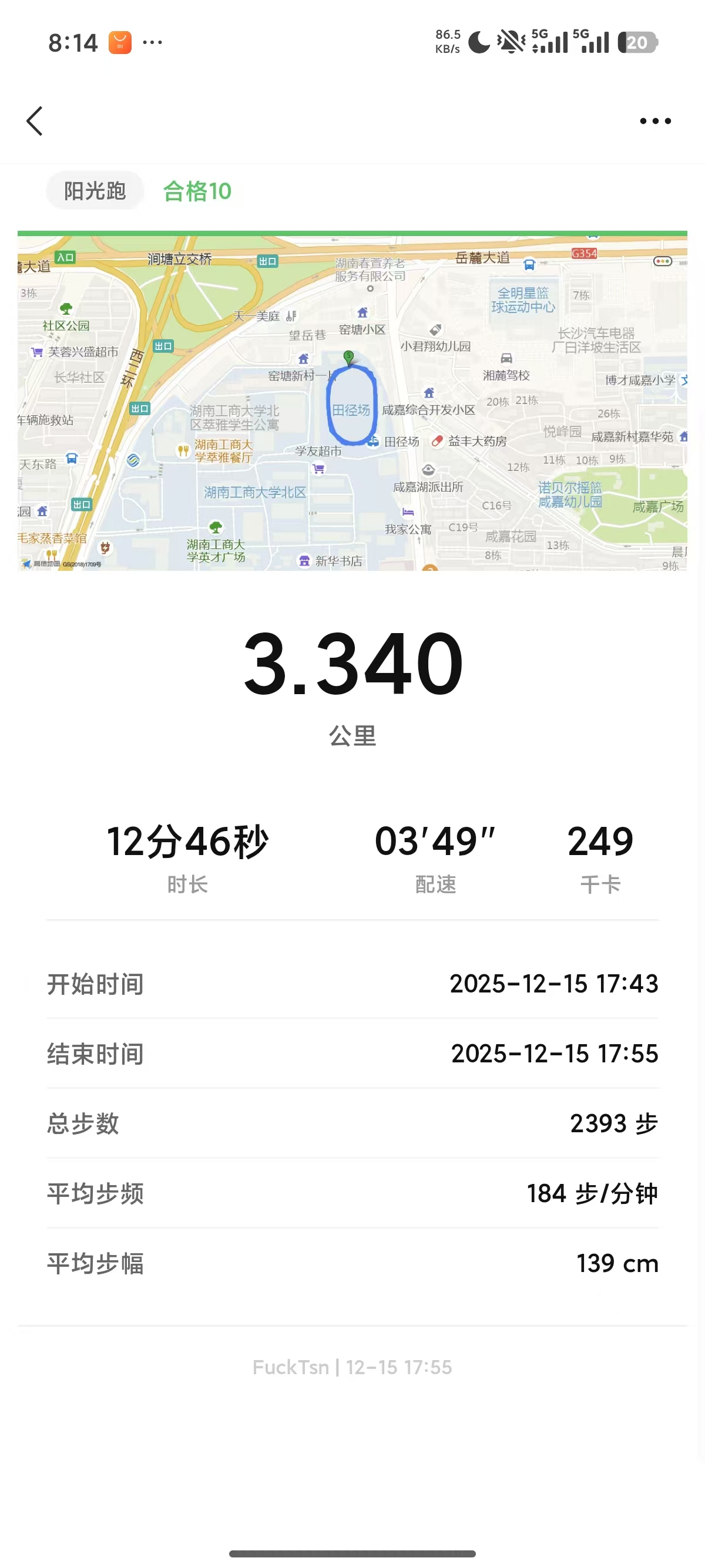Open the three-dot options menu
Viewport: 705px width, 1568px height.
point(655,120)
